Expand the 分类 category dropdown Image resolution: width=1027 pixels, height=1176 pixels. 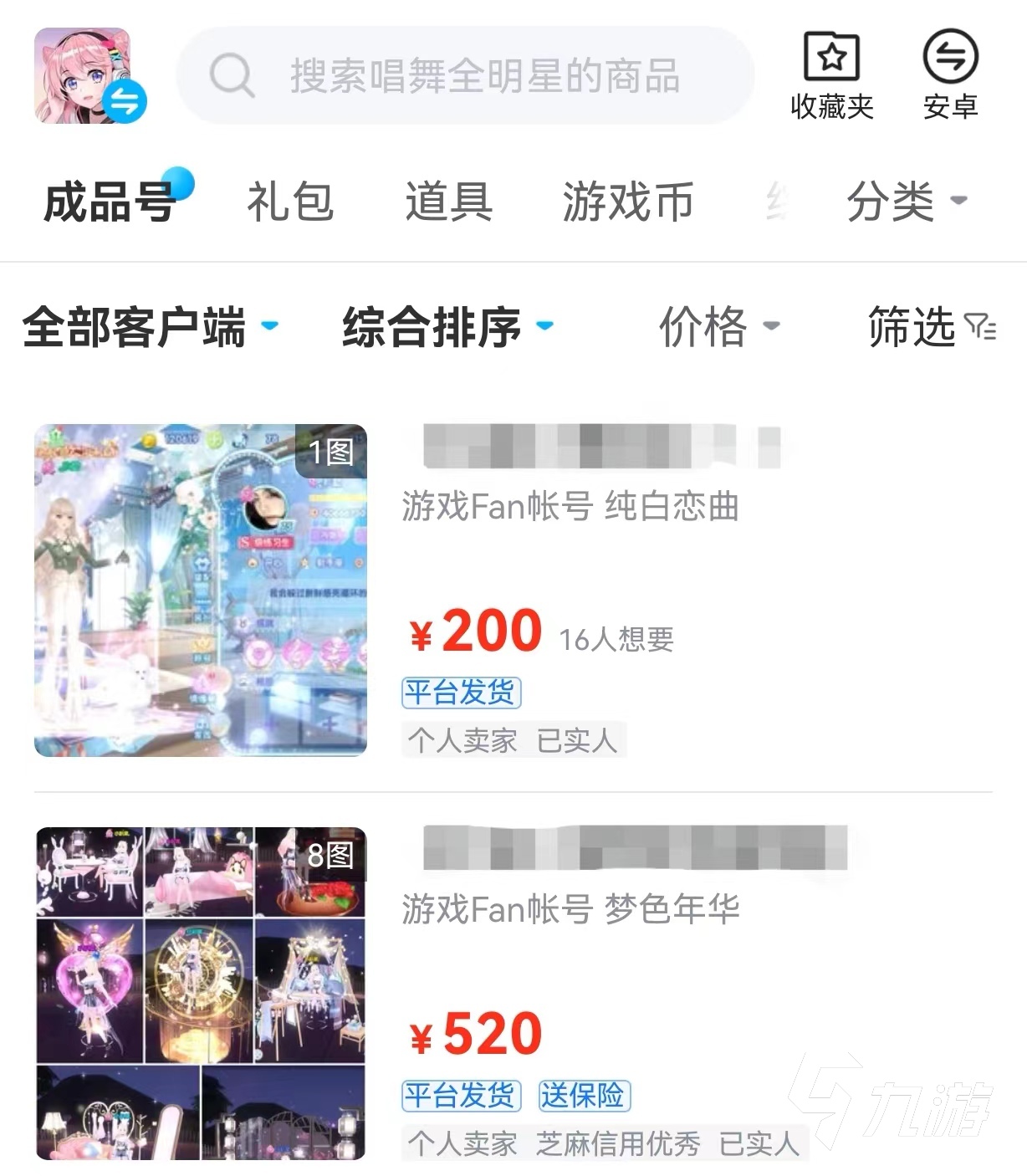tap(905, 202)
